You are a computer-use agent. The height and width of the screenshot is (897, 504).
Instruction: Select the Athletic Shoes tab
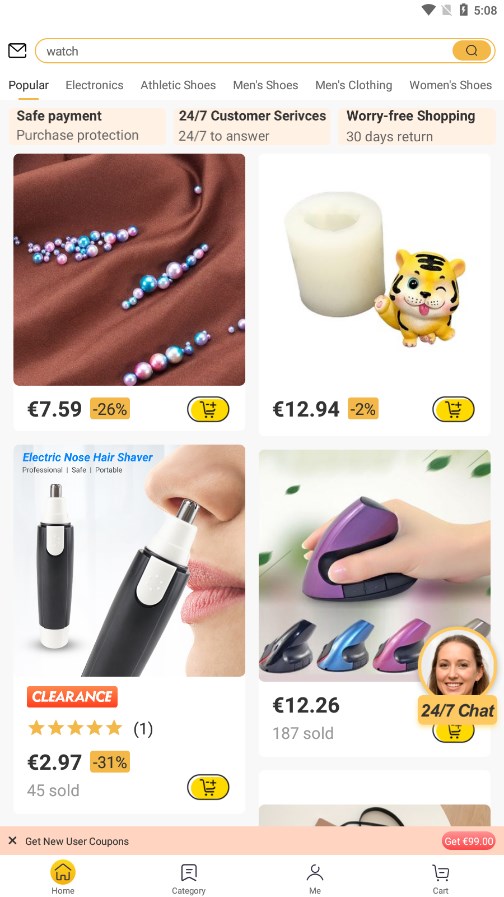178,85
